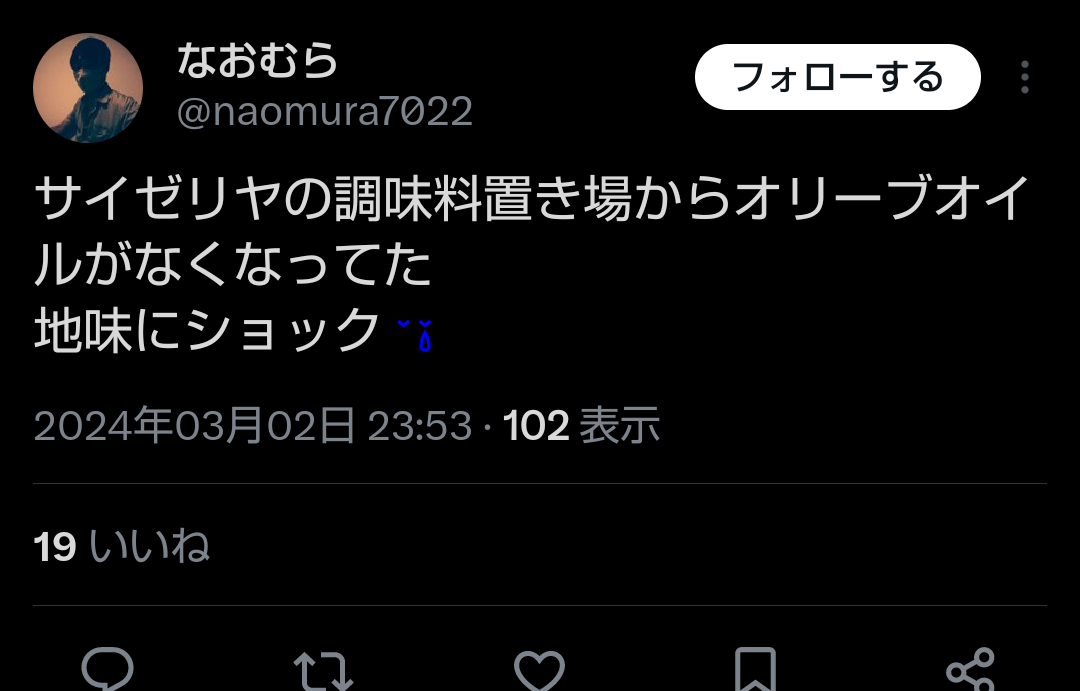Image resolution: width=1080 pixels, height=691 pixels.
Task: Like the tweet about サイゼリヤ
Action: coord(539,670)
